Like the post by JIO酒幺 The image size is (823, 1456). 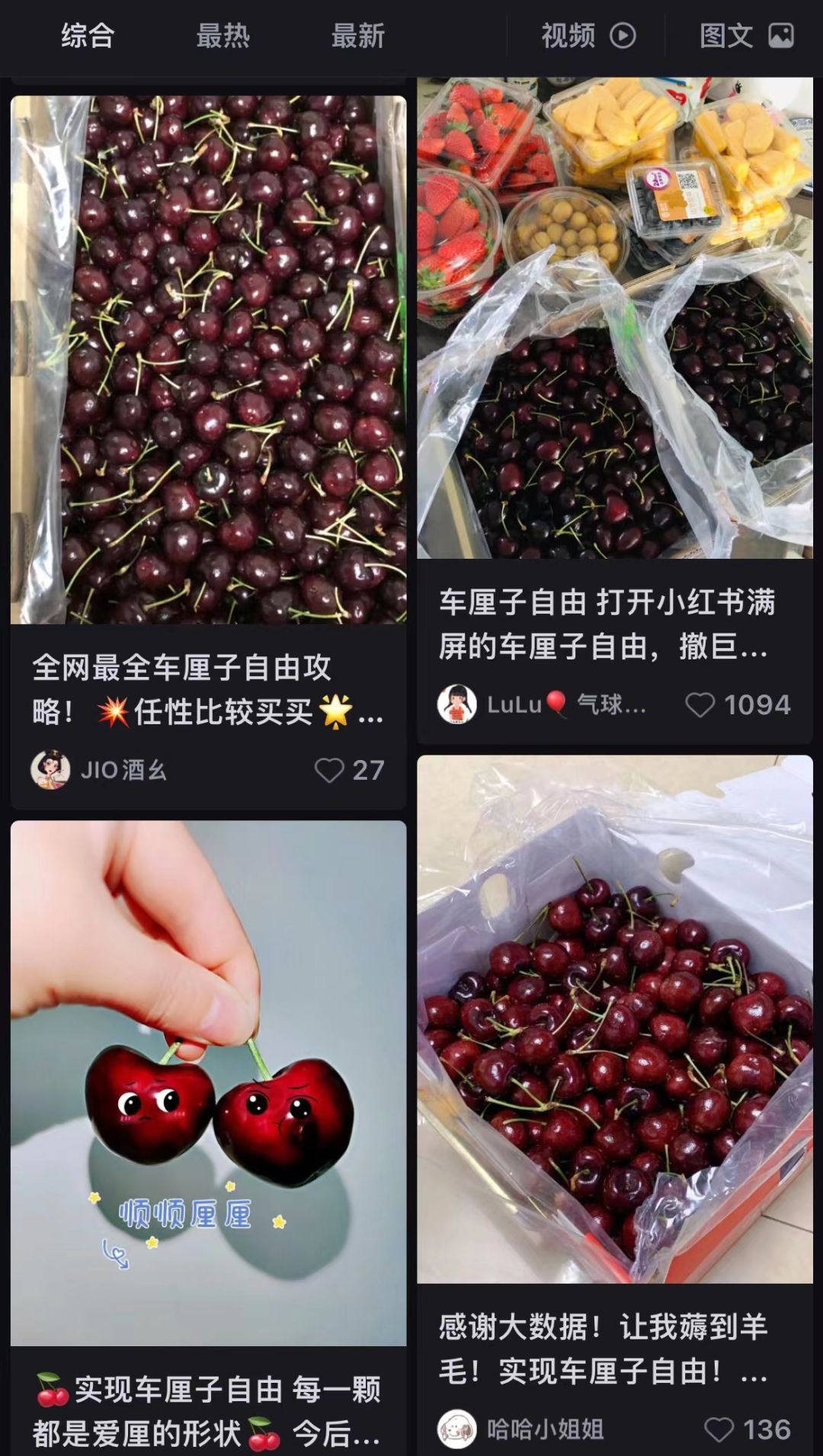click(x=329, y=770)
